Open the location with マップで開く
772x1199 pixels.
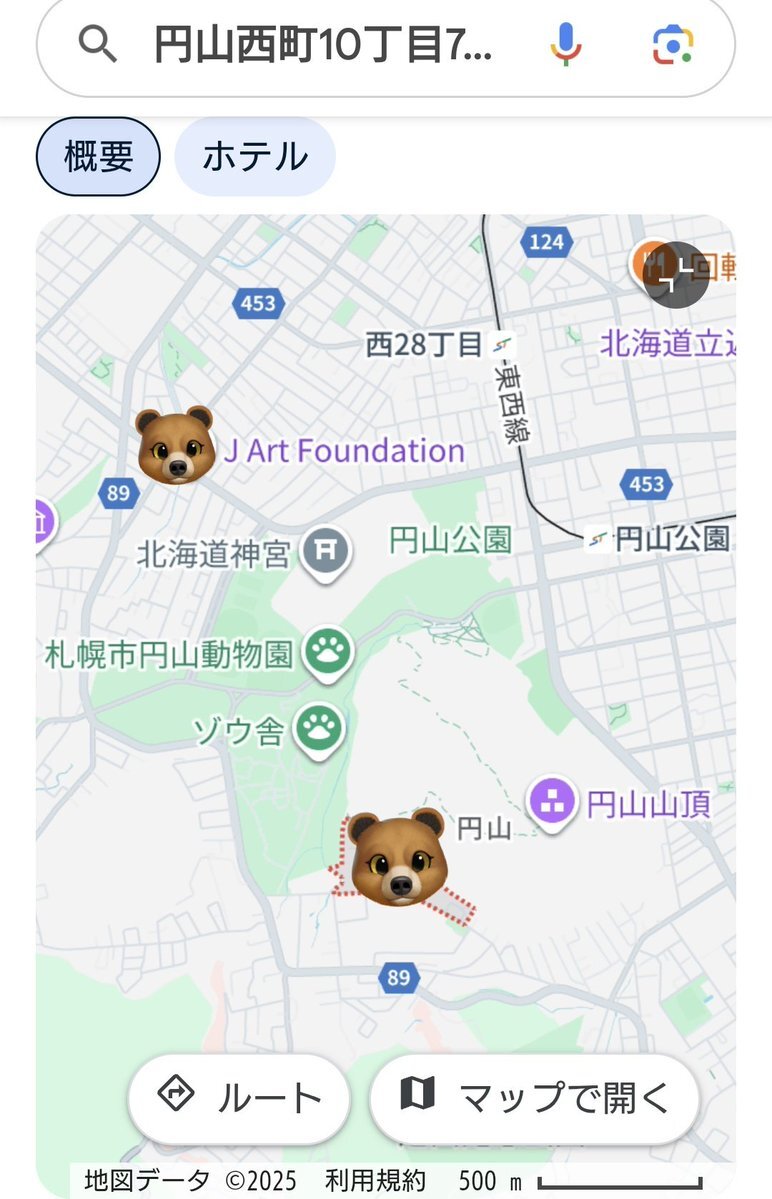point(534,1098)
